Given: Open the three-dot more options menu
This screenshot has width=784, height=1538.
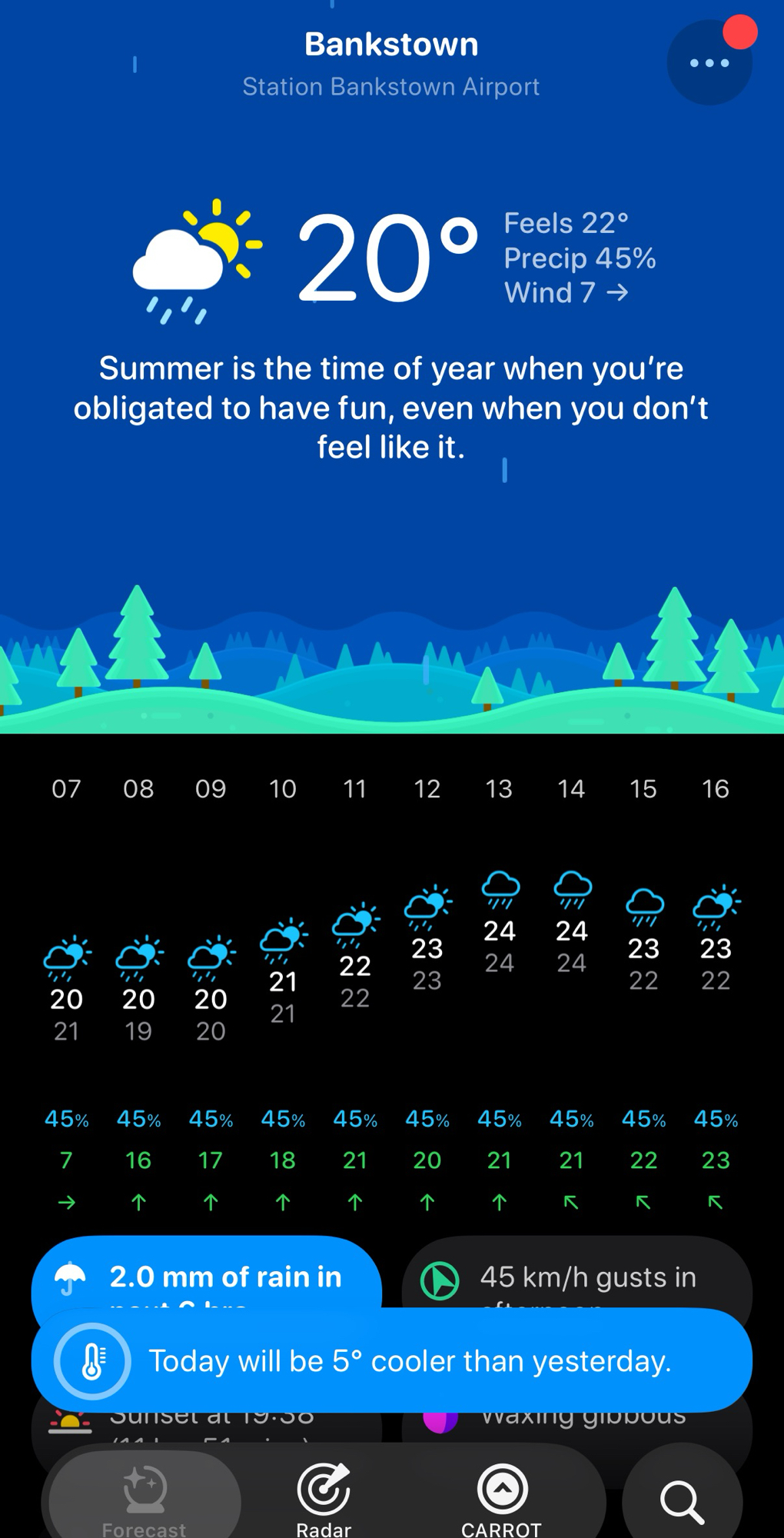Looking at the screenshot, I should point(709,63).
